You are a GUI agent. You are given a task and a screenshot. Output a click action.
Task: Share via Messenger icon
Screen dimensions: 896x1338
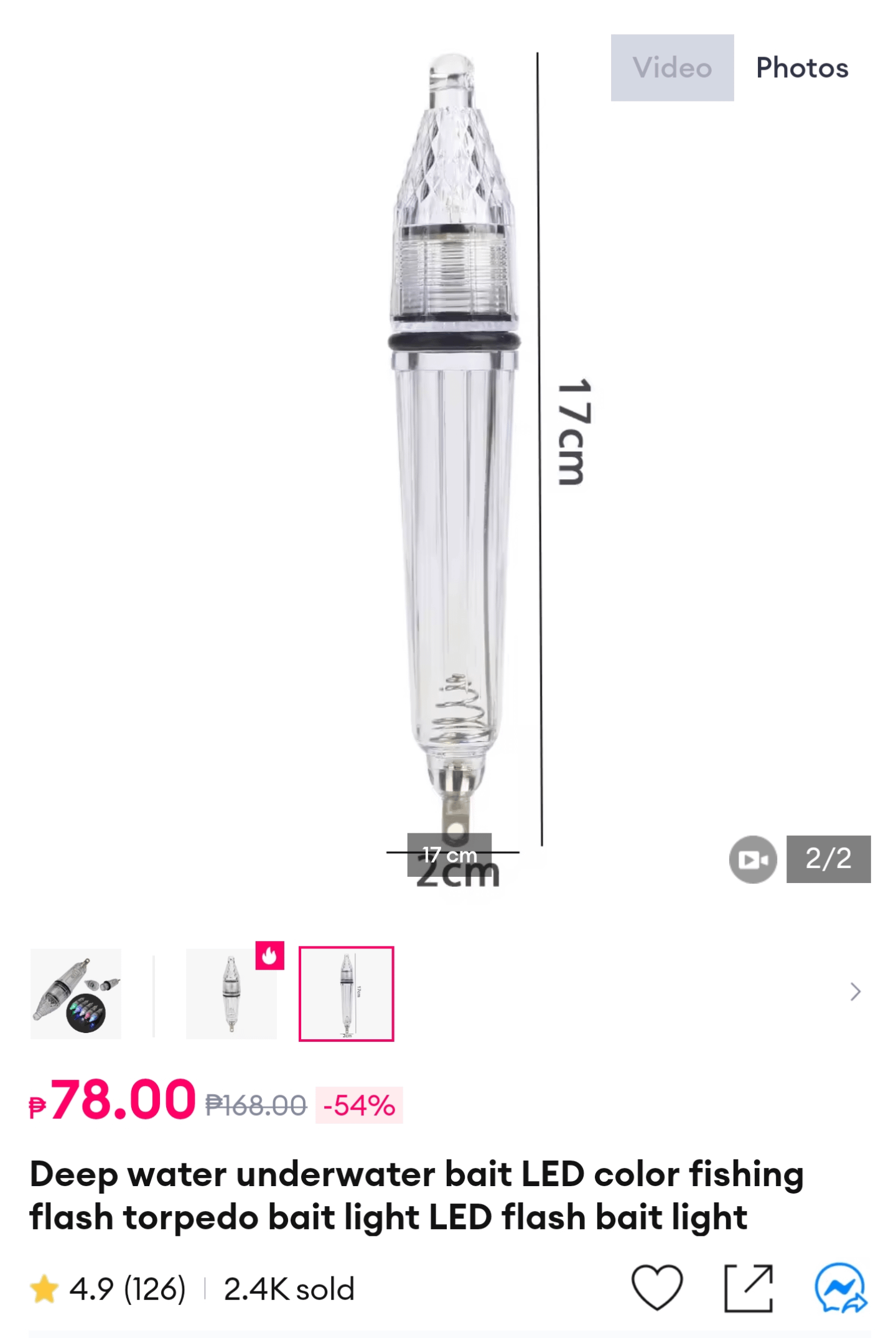[841, 1287]
